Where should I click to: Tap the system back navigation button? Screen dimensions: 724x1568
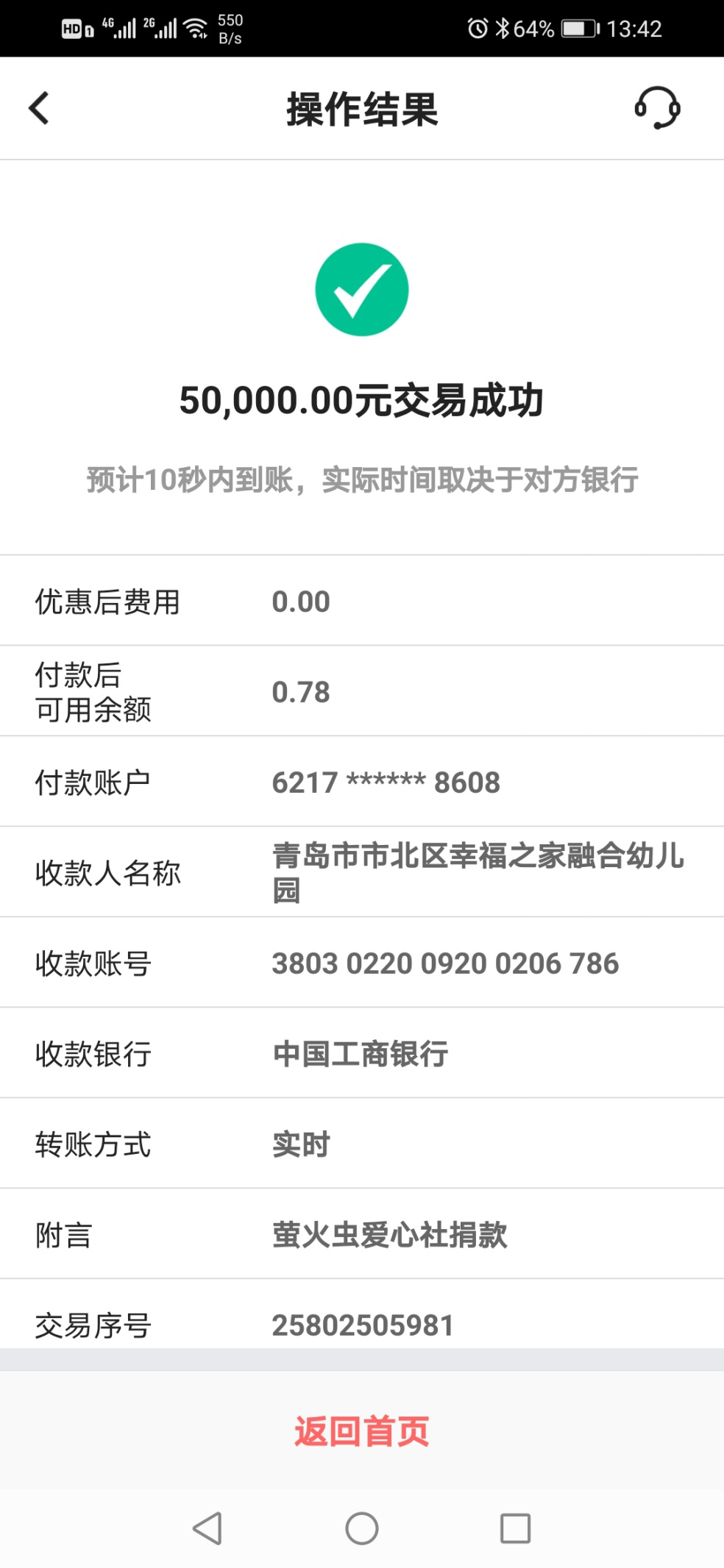pos(207,1528)
